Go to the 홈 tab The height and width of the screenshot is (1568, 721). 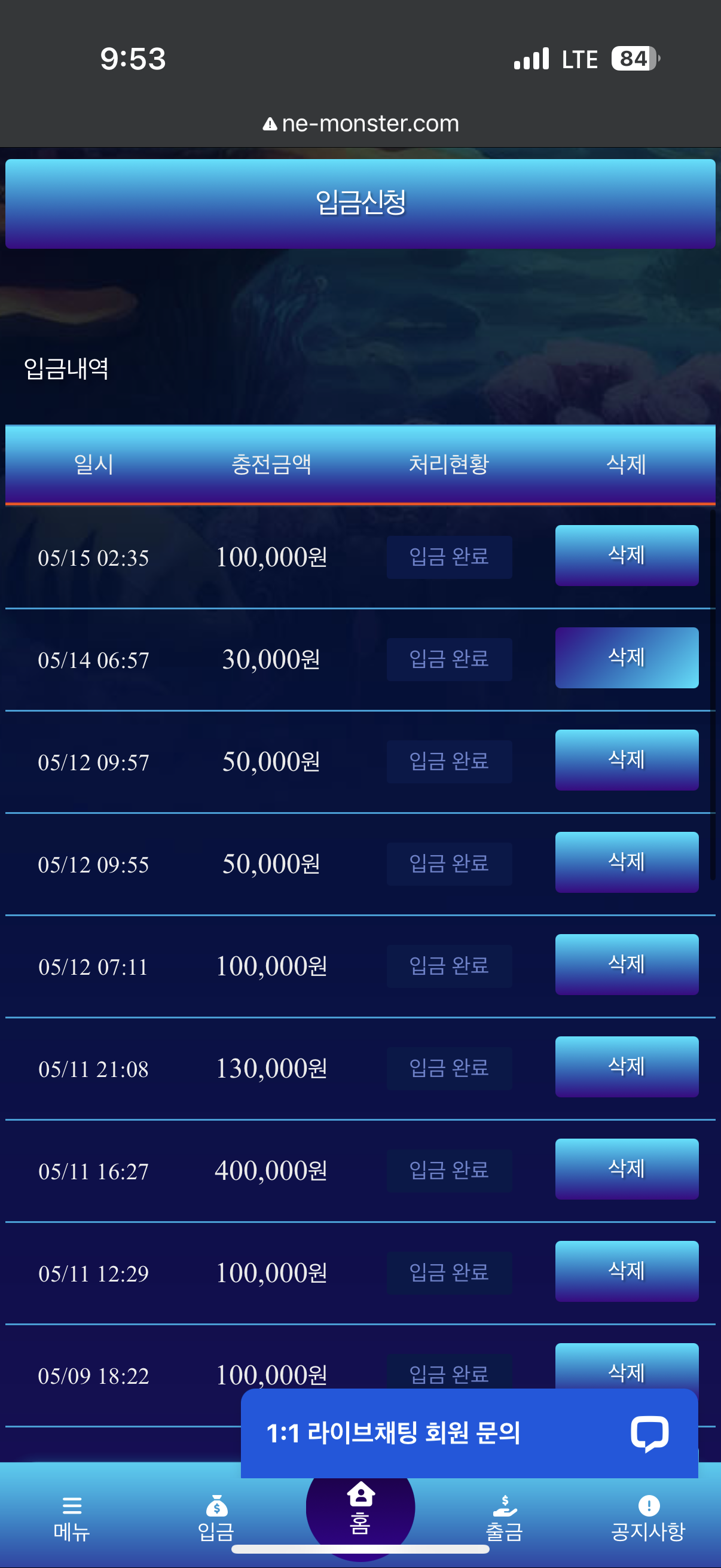pyautogui.click(x=360, y=1508)
